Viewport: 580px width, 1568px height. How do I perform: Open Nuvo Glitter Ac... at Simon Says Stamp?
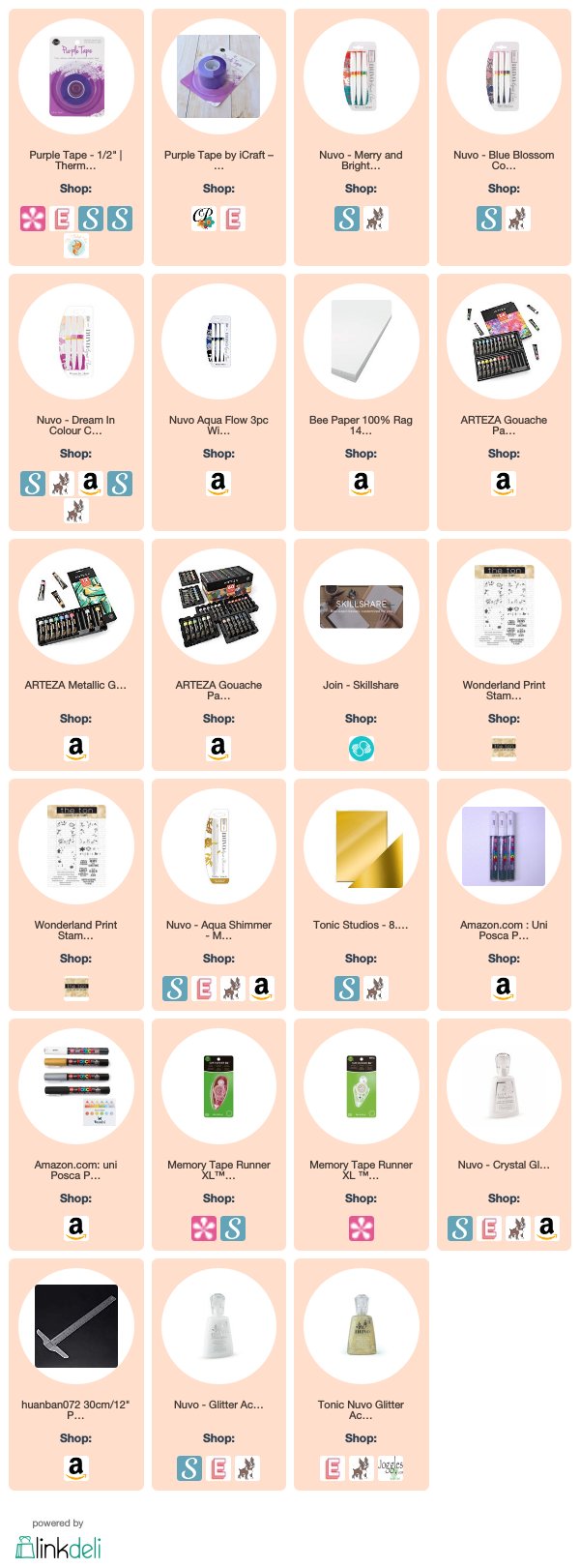(x=189, y=1467)
